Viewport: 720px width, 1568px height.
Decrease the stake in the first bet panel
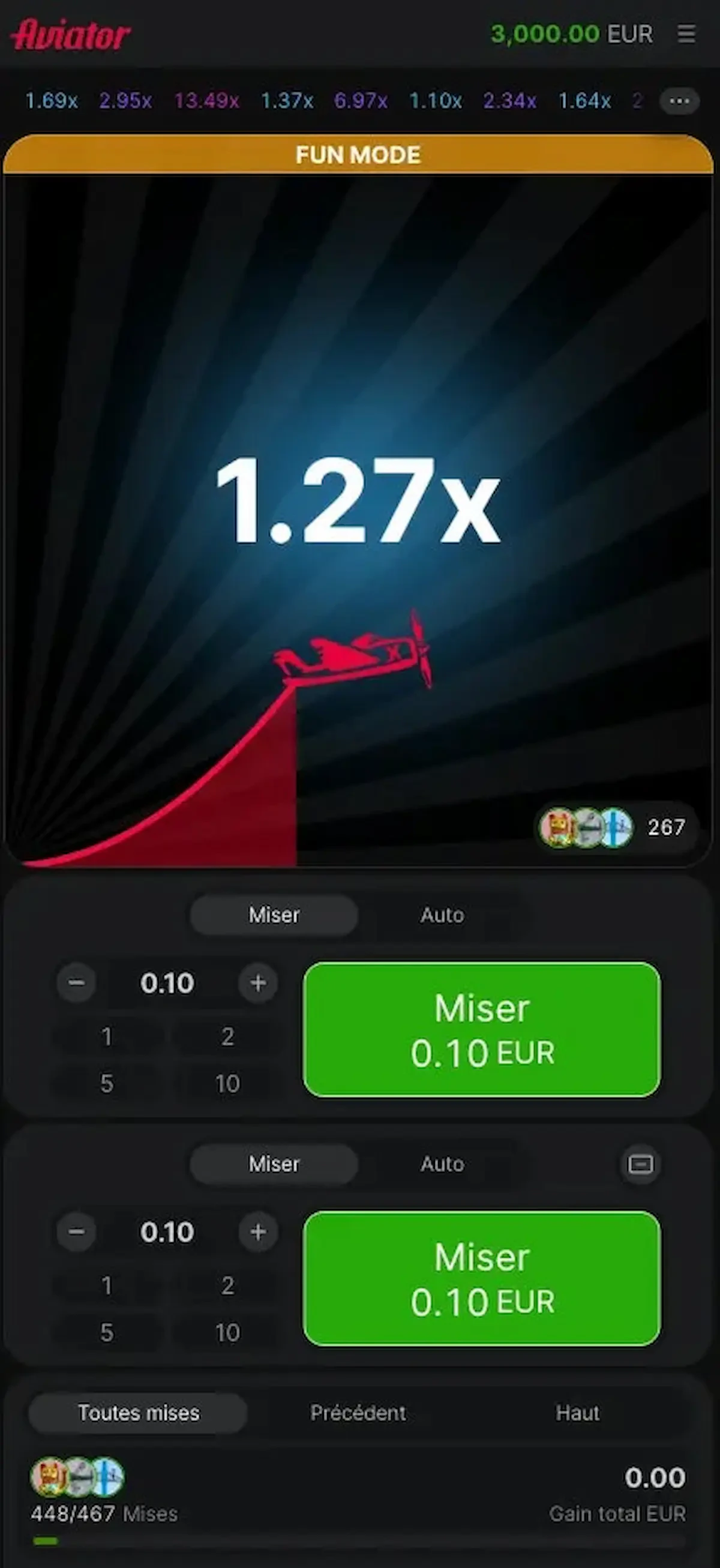76,982
